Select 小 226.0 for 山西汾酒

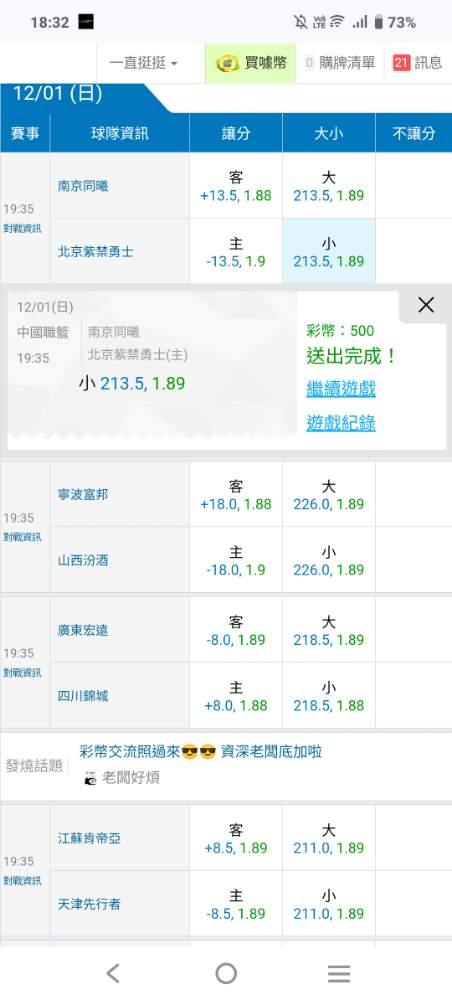click(x=329, y=560)
